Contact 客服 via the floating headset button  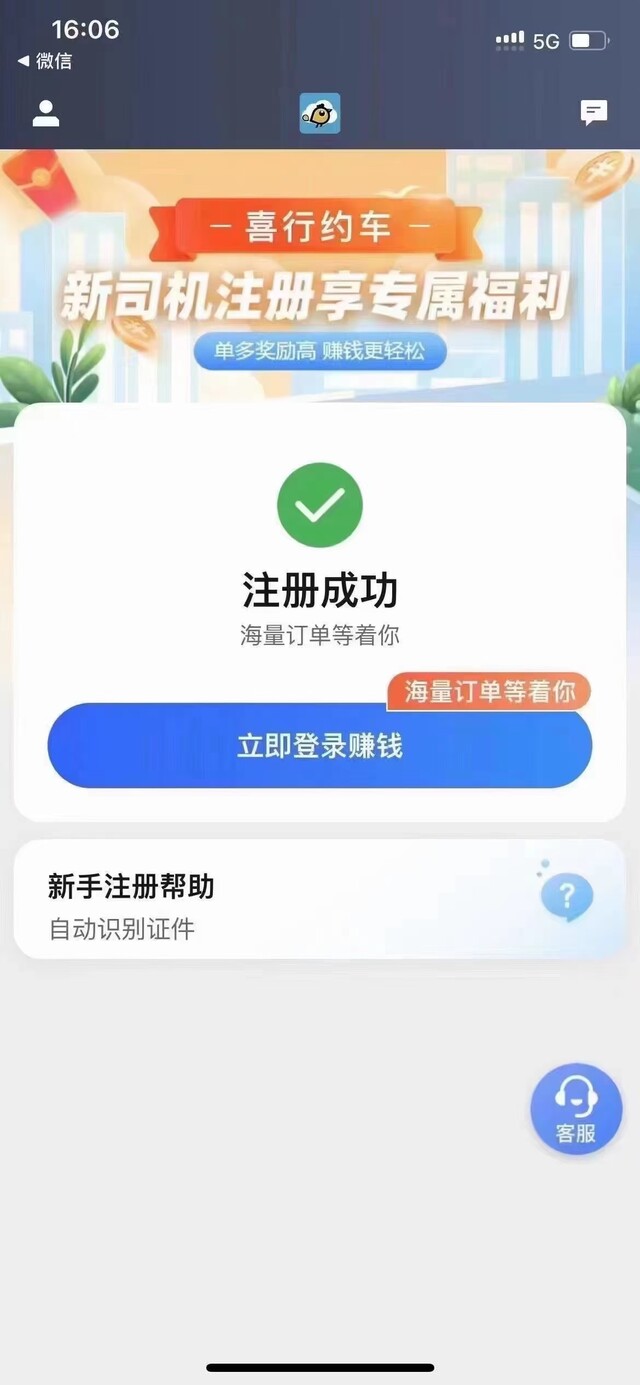click(577, 1109)
